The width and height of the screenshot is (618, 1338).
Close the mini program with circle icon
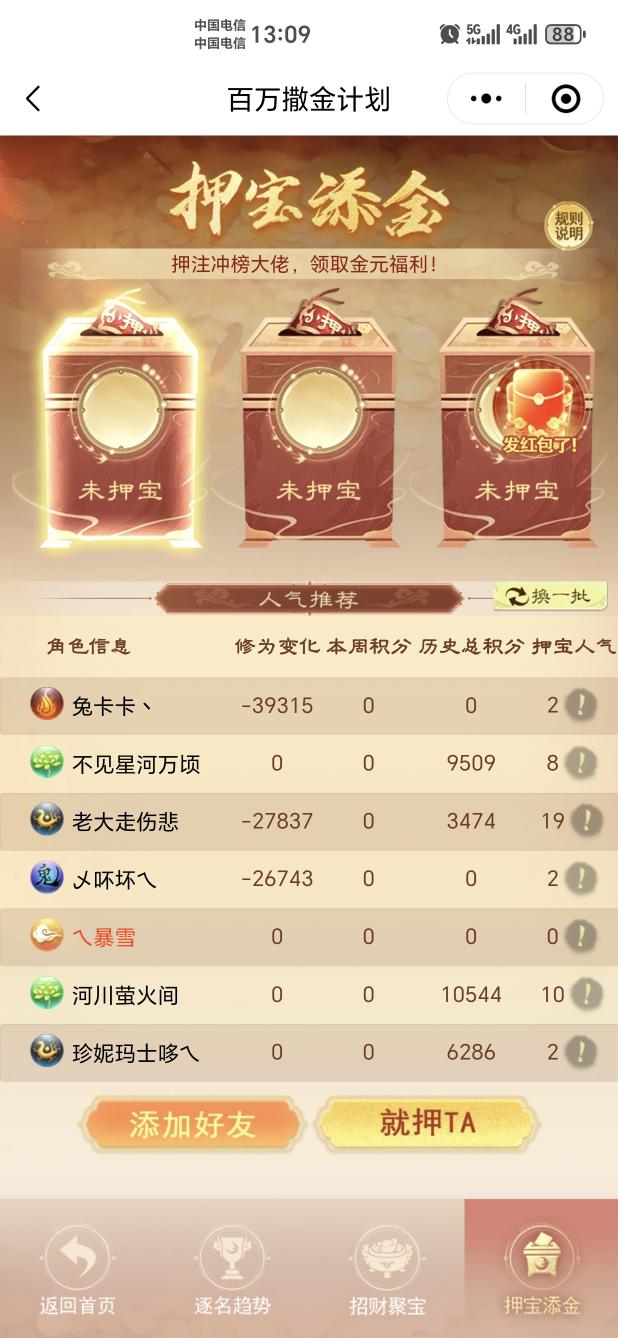coord(565,99)
